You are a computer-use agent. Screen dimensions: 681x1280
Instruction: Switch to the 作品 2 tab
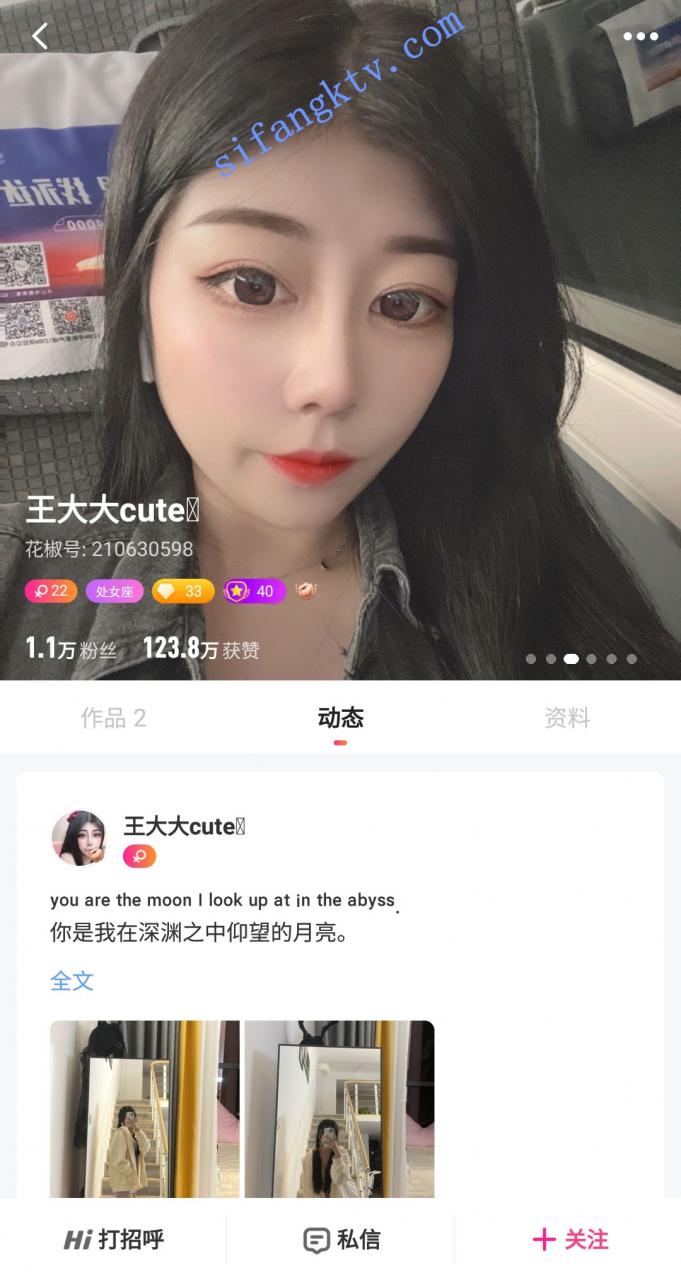pos(113,718)
